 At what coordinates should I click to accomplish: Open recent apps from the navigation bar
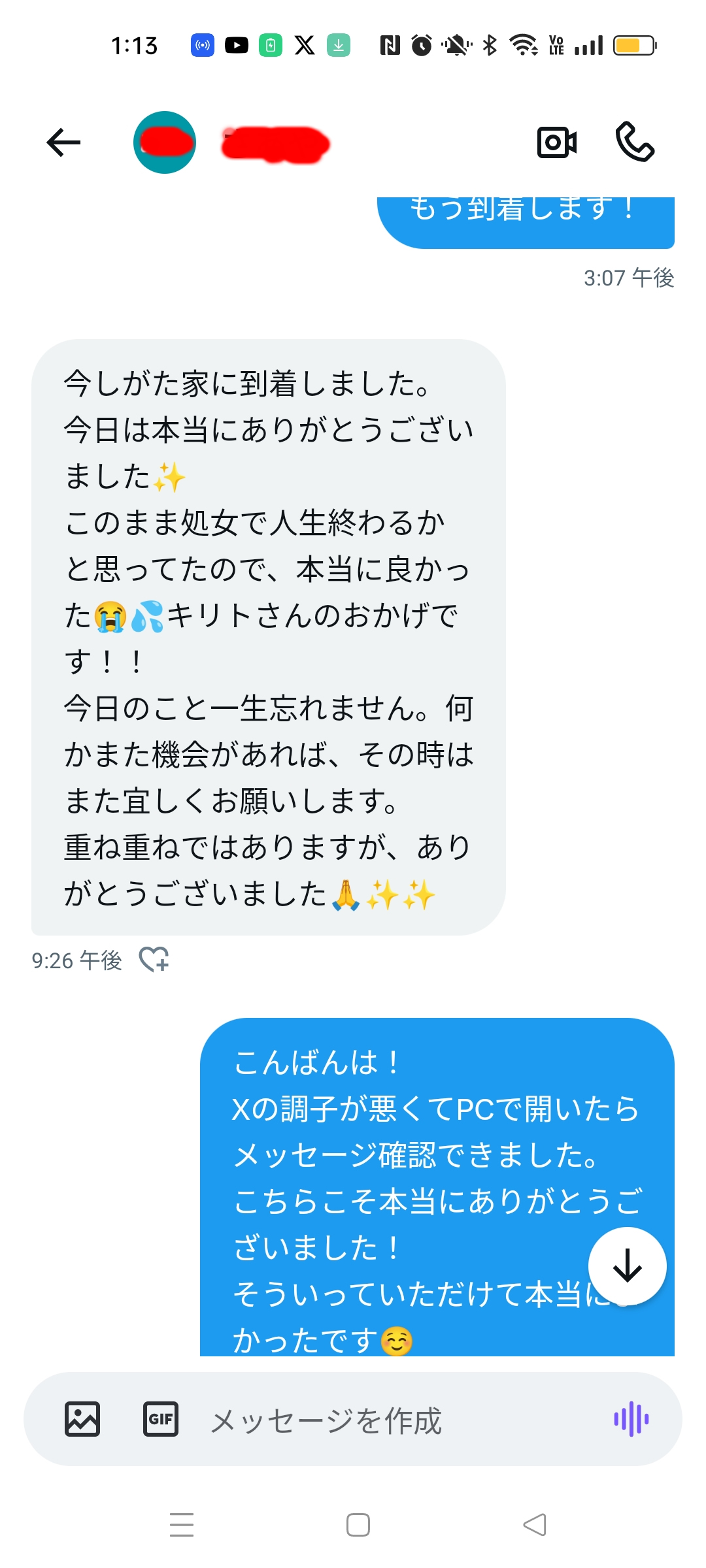point(182,1525)
